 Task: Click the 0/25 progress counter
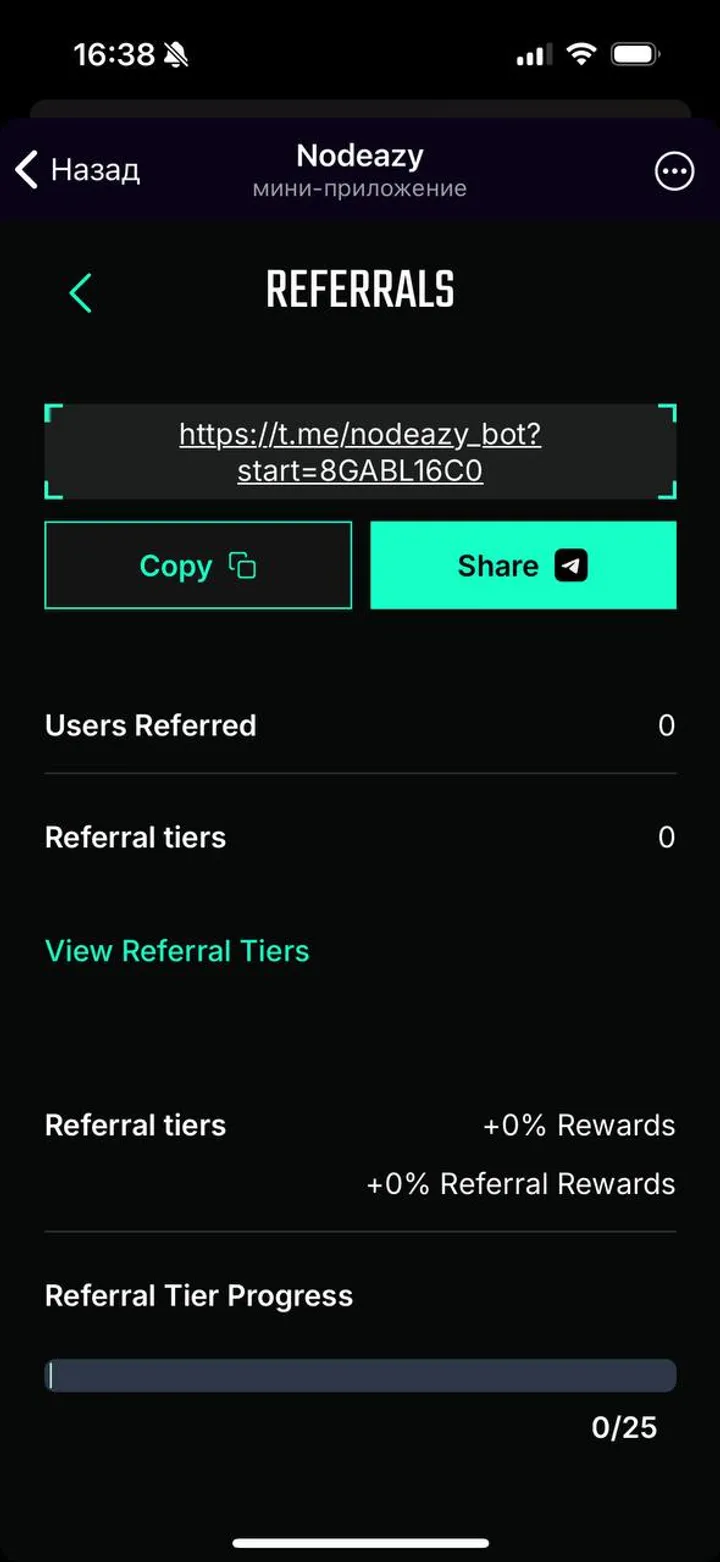pos(624,1428)
